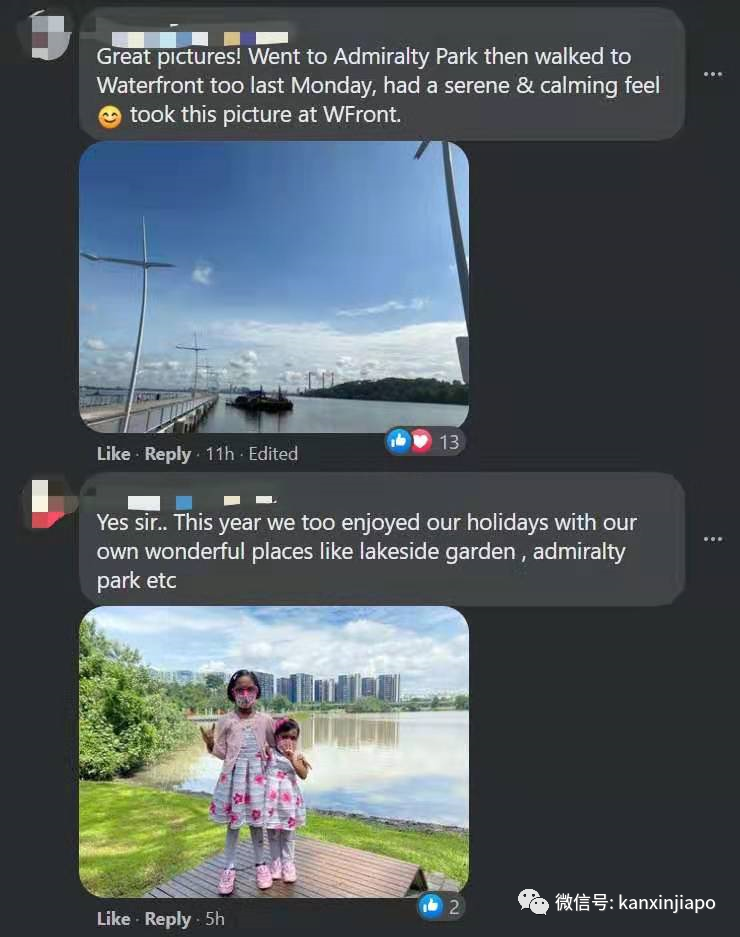Open the waterfront jetty photo
The width and height of the screenshot is (740, 937).
click(x=273, y=286)
